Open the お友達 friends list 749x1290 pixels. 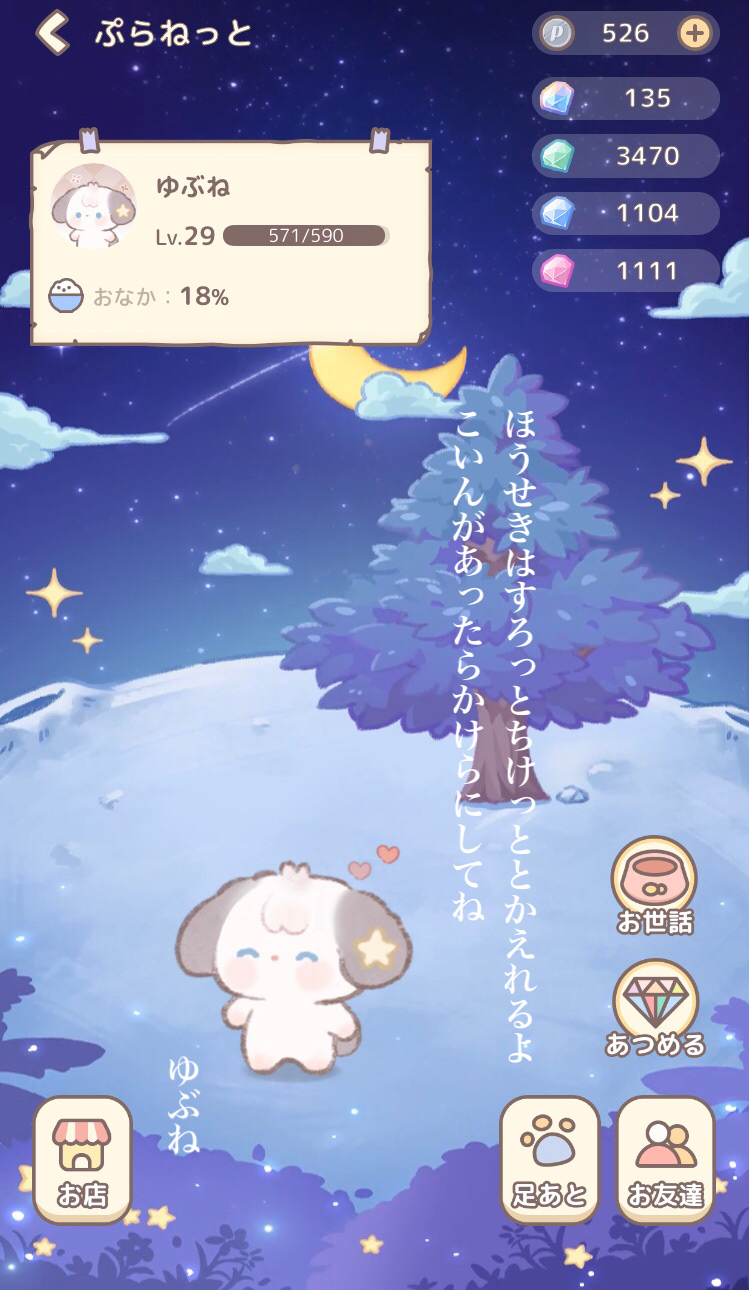(x=666, y=1160)
